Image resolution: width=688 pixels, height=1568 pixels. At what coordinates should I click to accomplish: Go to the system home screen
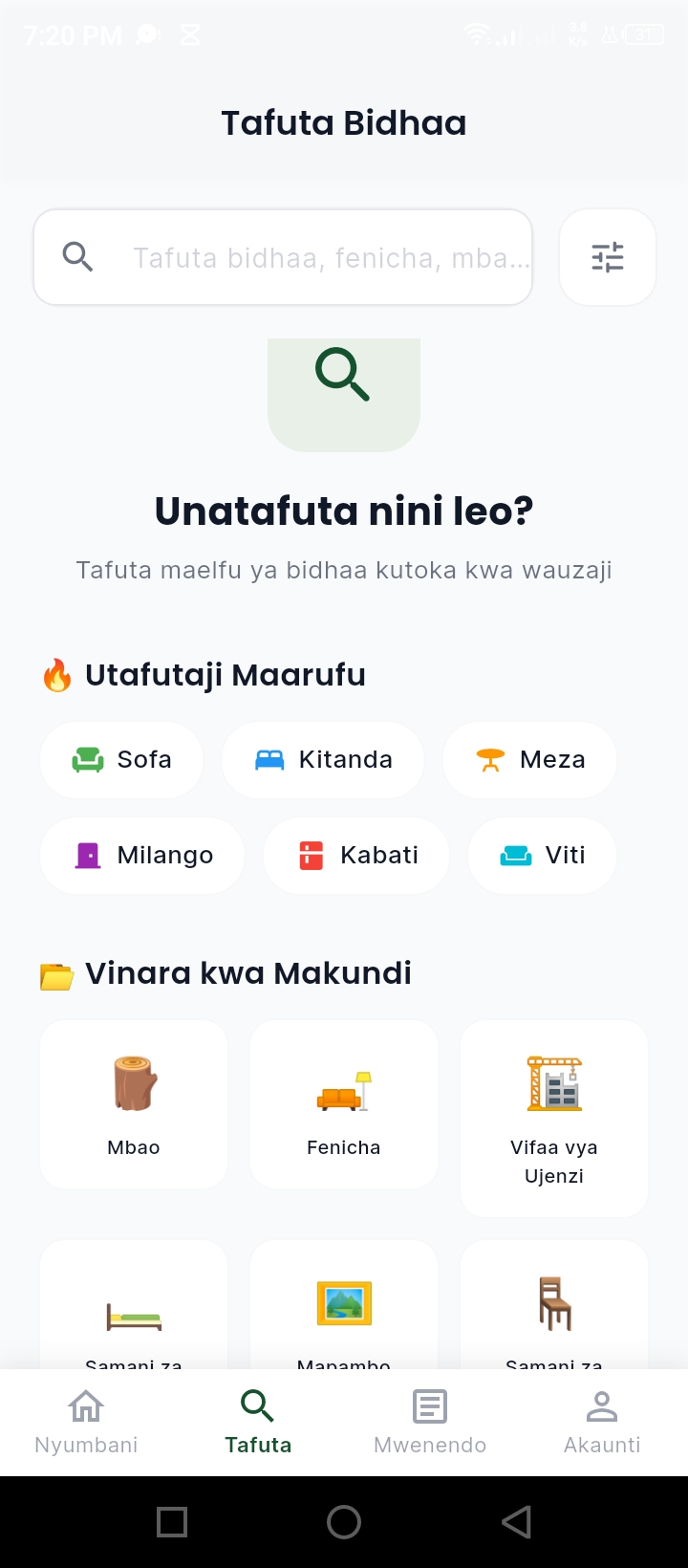(344, 1522)
